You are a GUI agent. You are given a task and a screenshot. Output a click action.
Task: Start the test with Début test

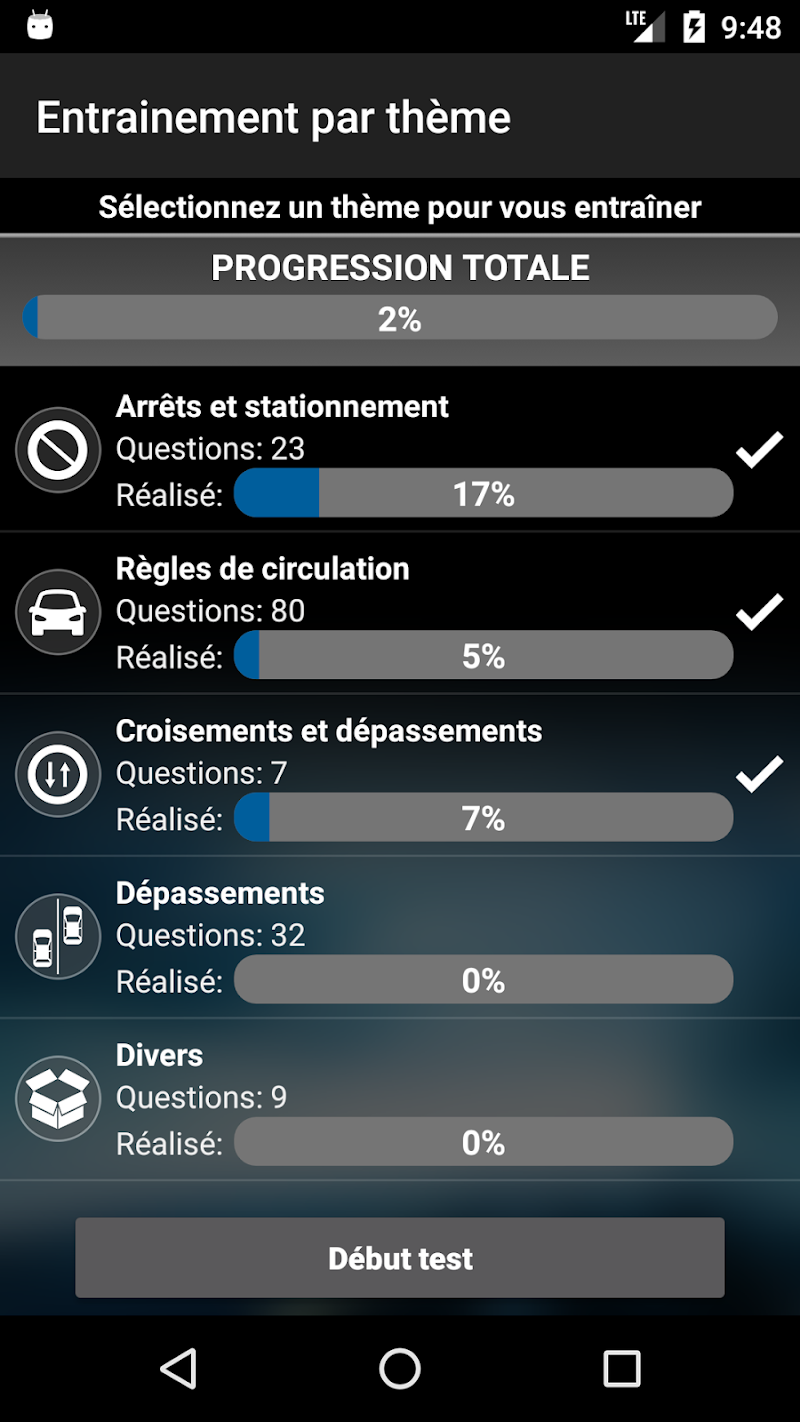400,1257
